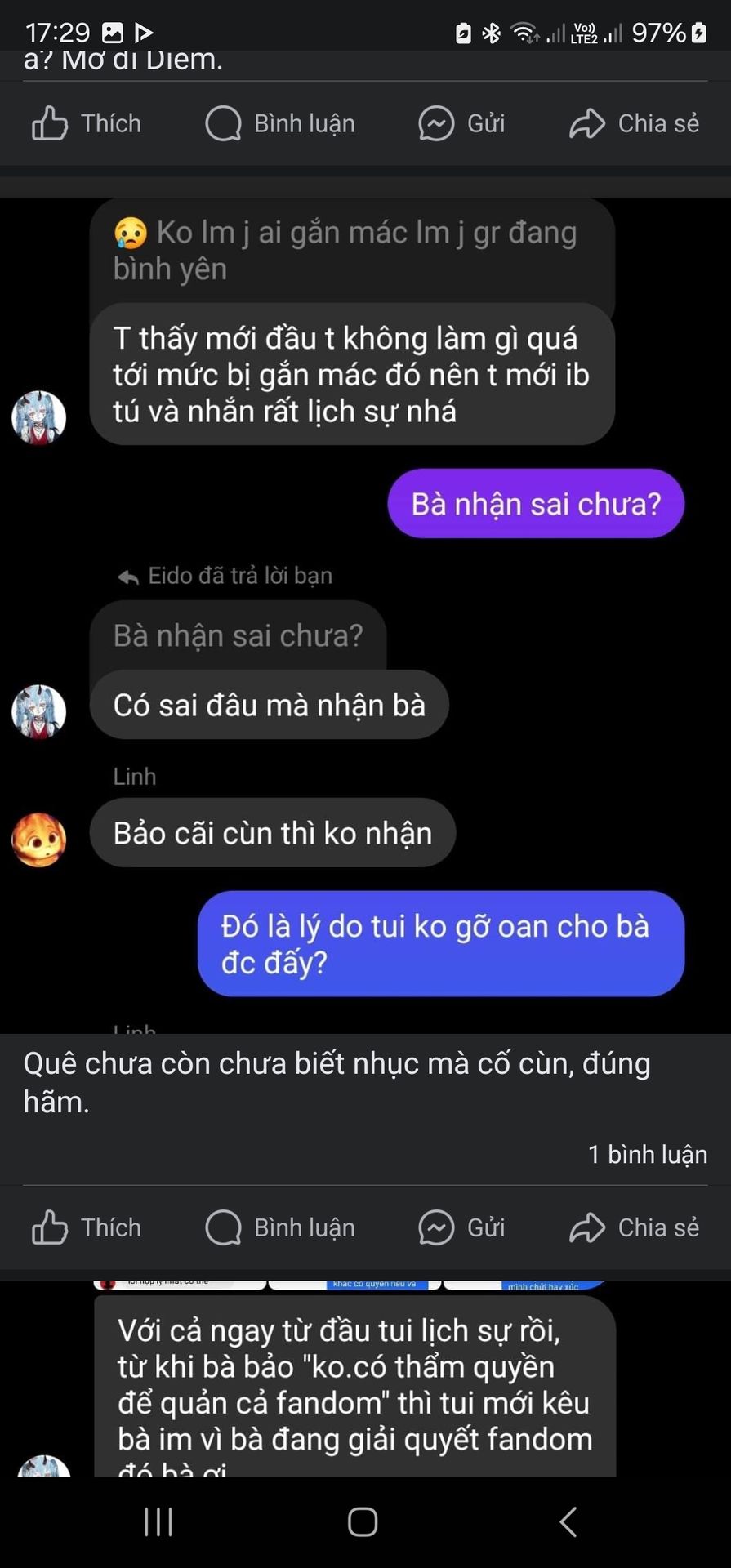Share the post ending with "Mở đi Diễm"
The width and height of the screenshot is (731, 1568).
(634, 124)
